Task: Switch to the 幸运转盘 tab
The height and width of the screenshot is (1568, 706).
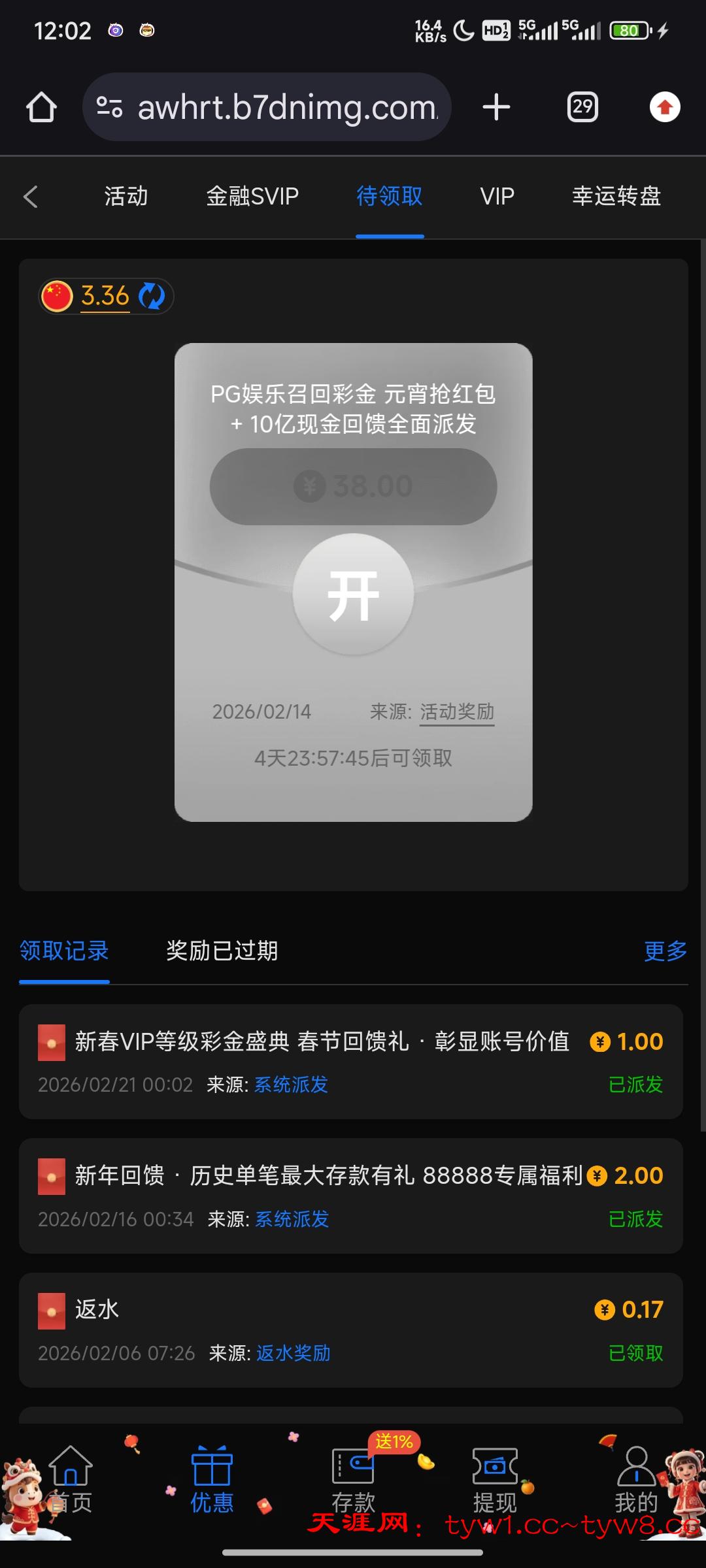Action: pyautogui.click(x=616, y=197)
